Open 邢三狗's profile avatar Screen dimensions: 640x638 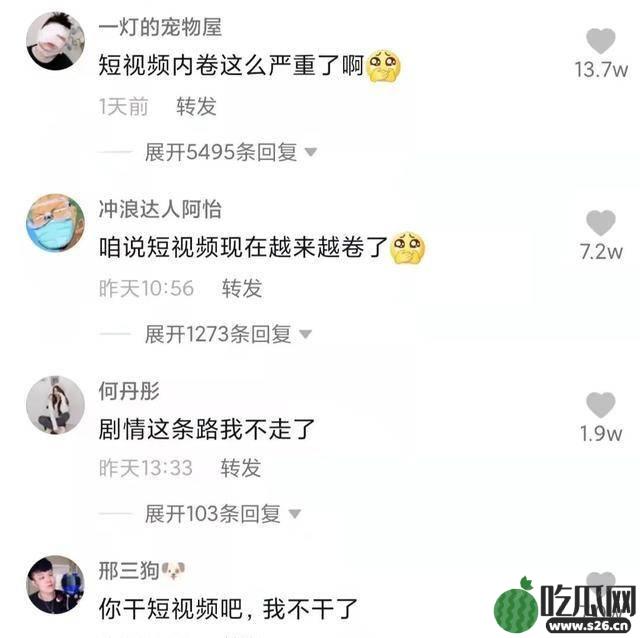click(55, 585)
